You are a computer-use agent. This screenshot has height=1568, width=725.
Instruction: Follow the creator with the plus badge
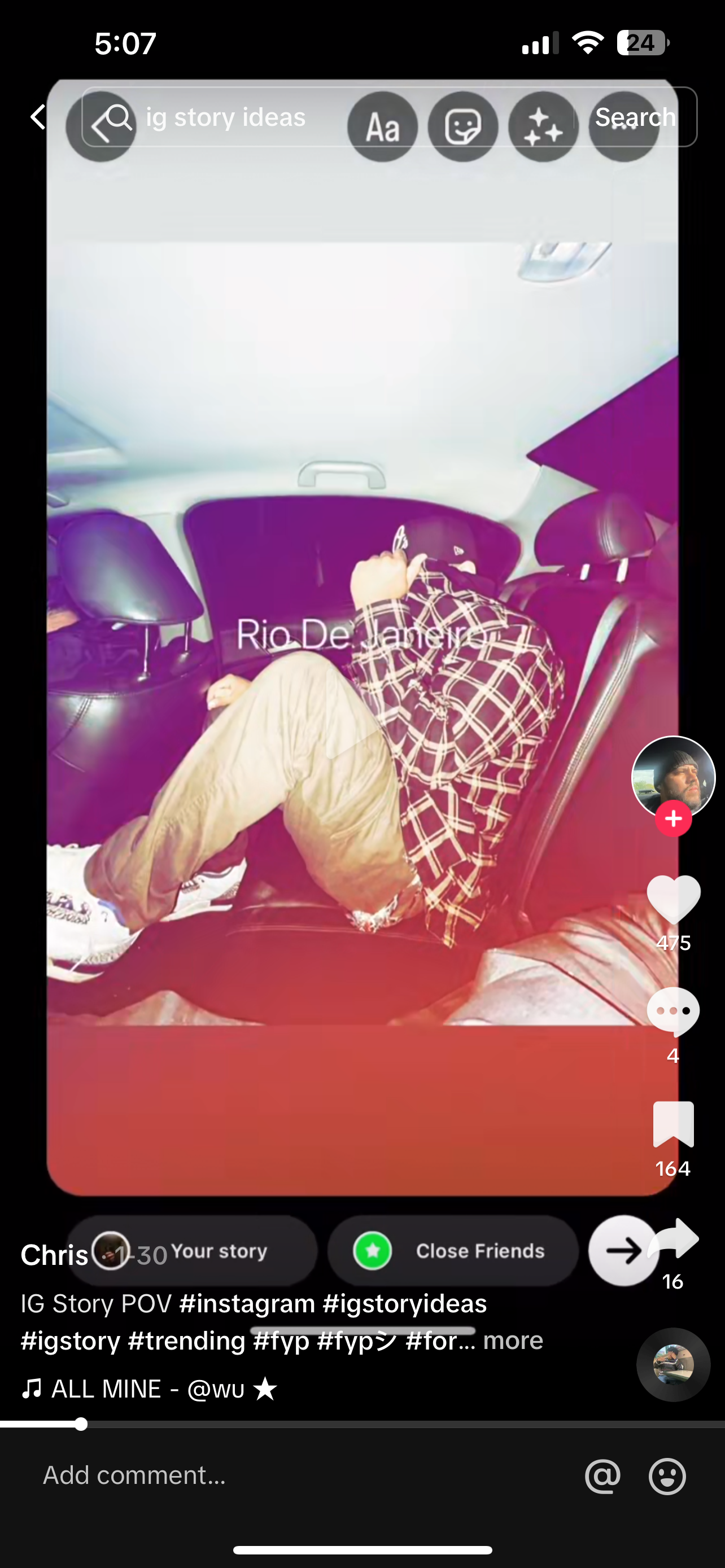tap(672, 818)
